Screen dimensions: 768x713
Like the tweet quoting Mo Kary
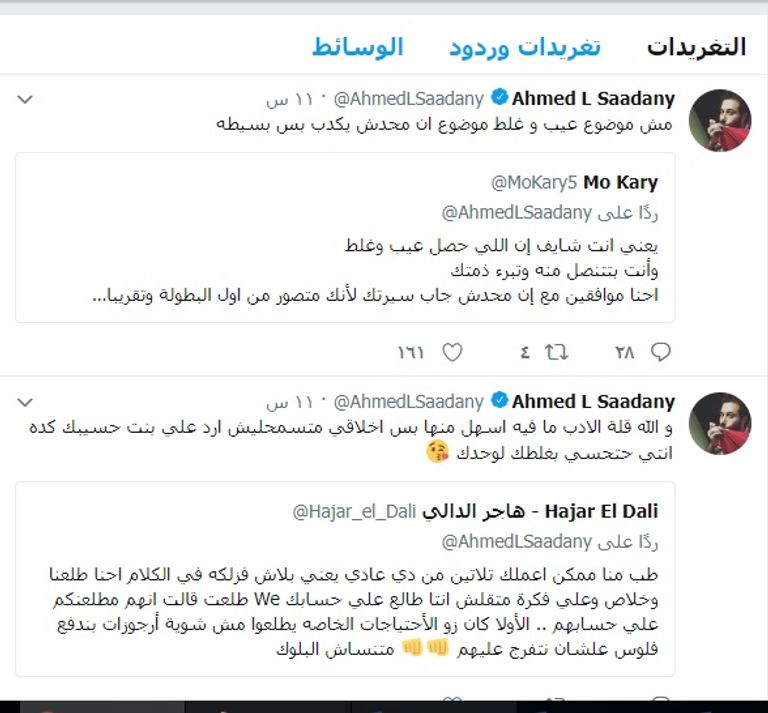click(452, 352)
